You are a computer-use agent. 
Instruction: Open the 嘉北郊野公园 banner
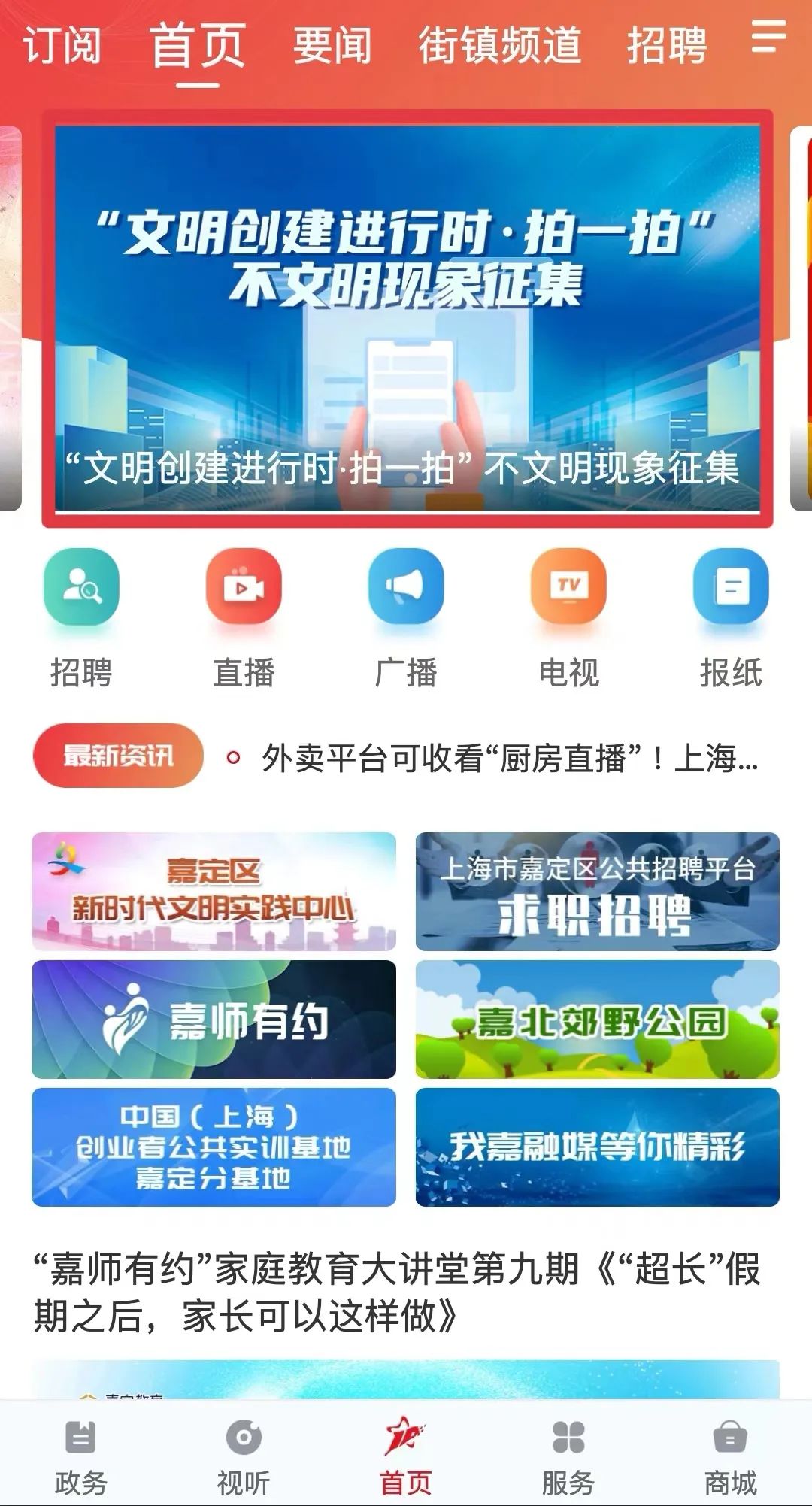[595, 1020]
